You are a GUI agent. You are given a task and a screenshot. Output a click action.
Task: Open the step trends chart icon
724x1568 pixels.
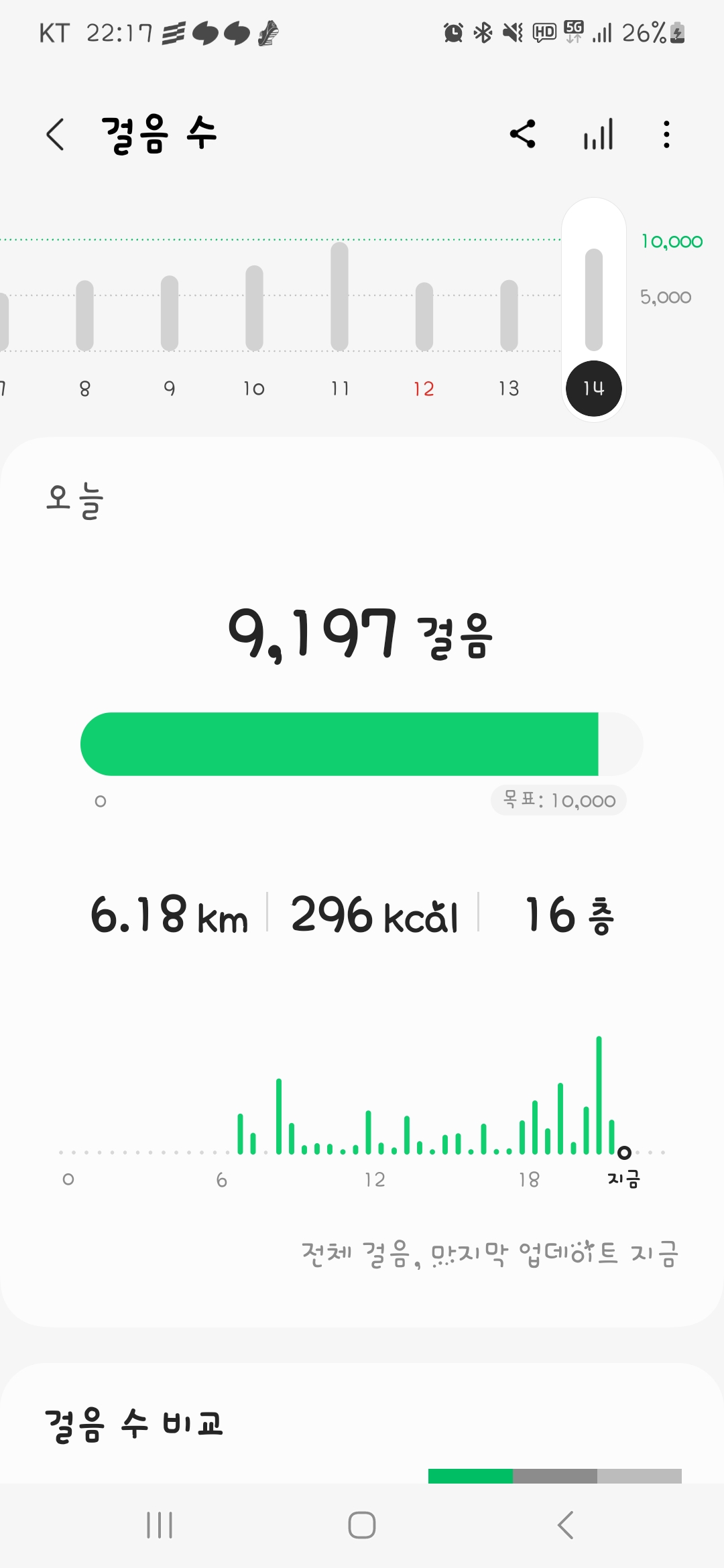pos(598,134)
